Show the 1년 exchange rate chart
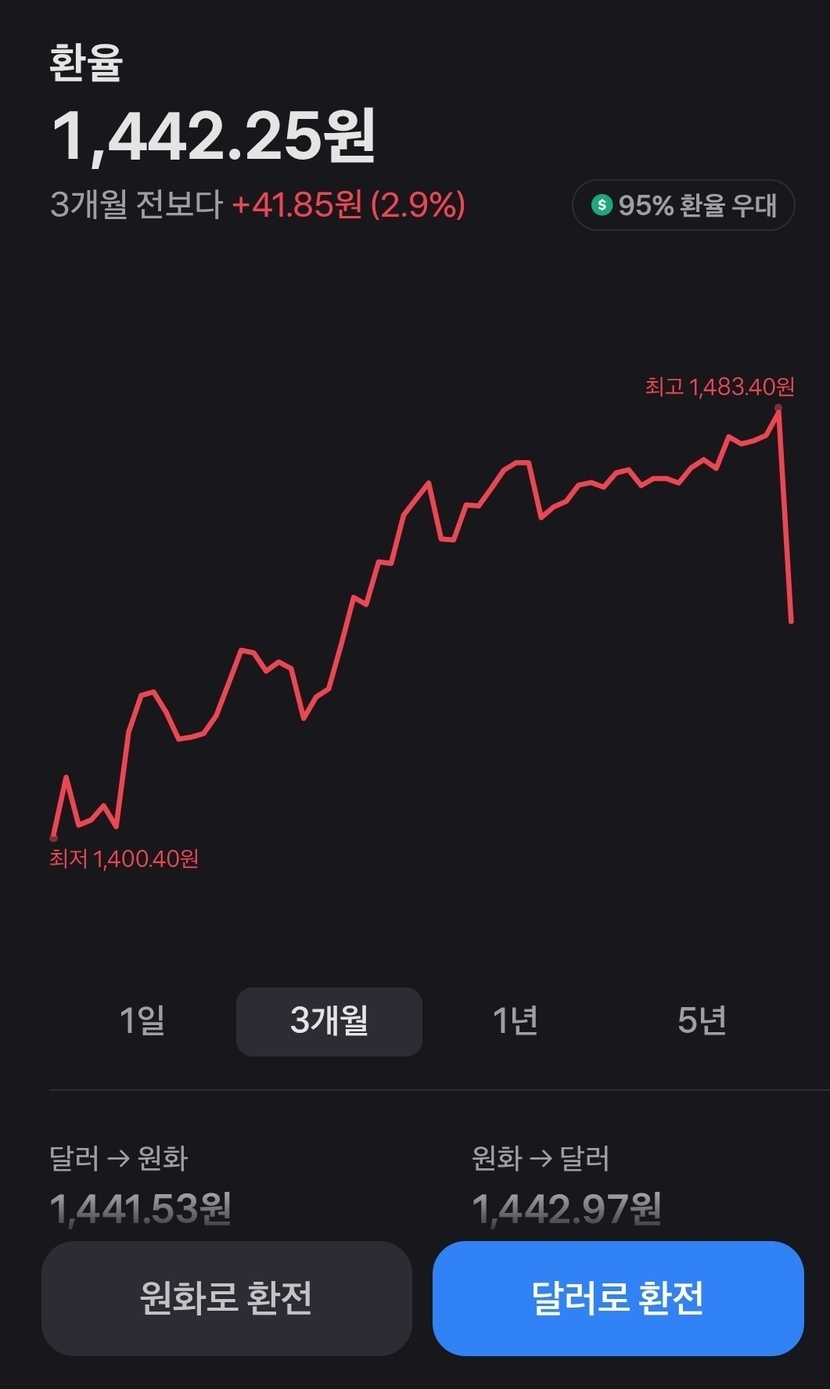Screen dimensions: 830x1389 [515, 1021]
